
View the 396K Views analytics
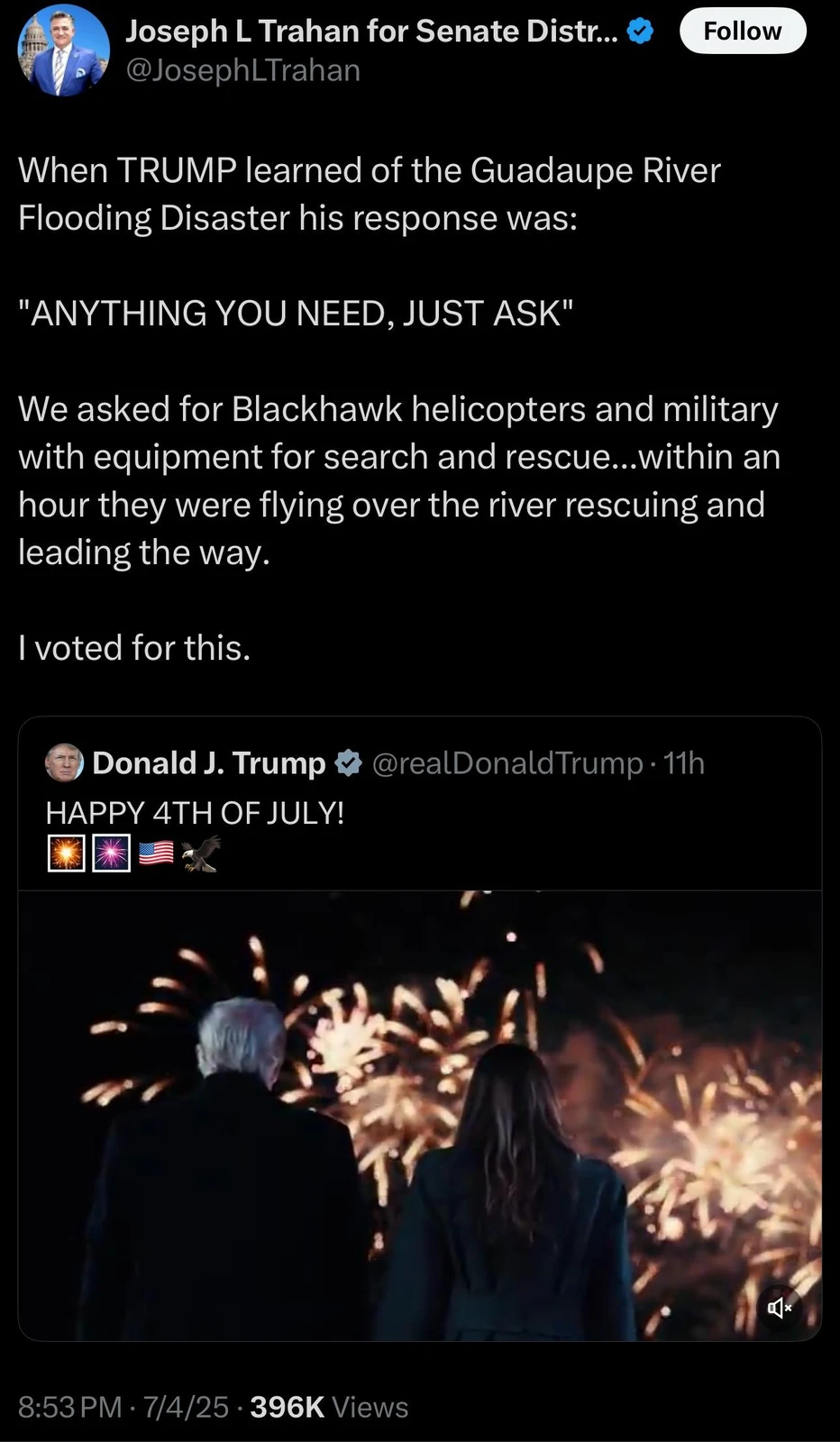tap(329, 1407)
